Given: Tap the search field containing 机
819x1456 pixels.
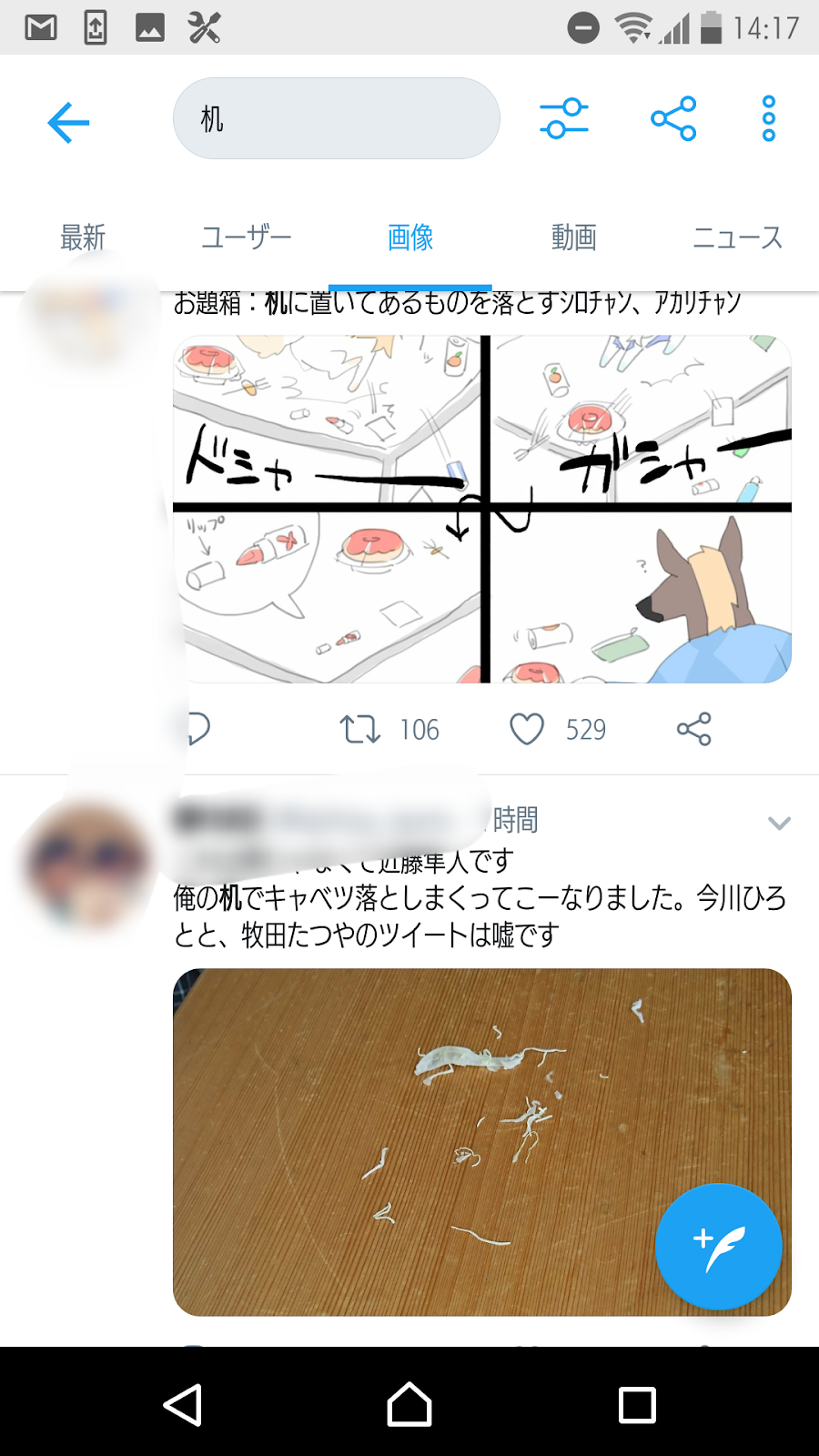Looking at the screenshot, I should 336,119.
